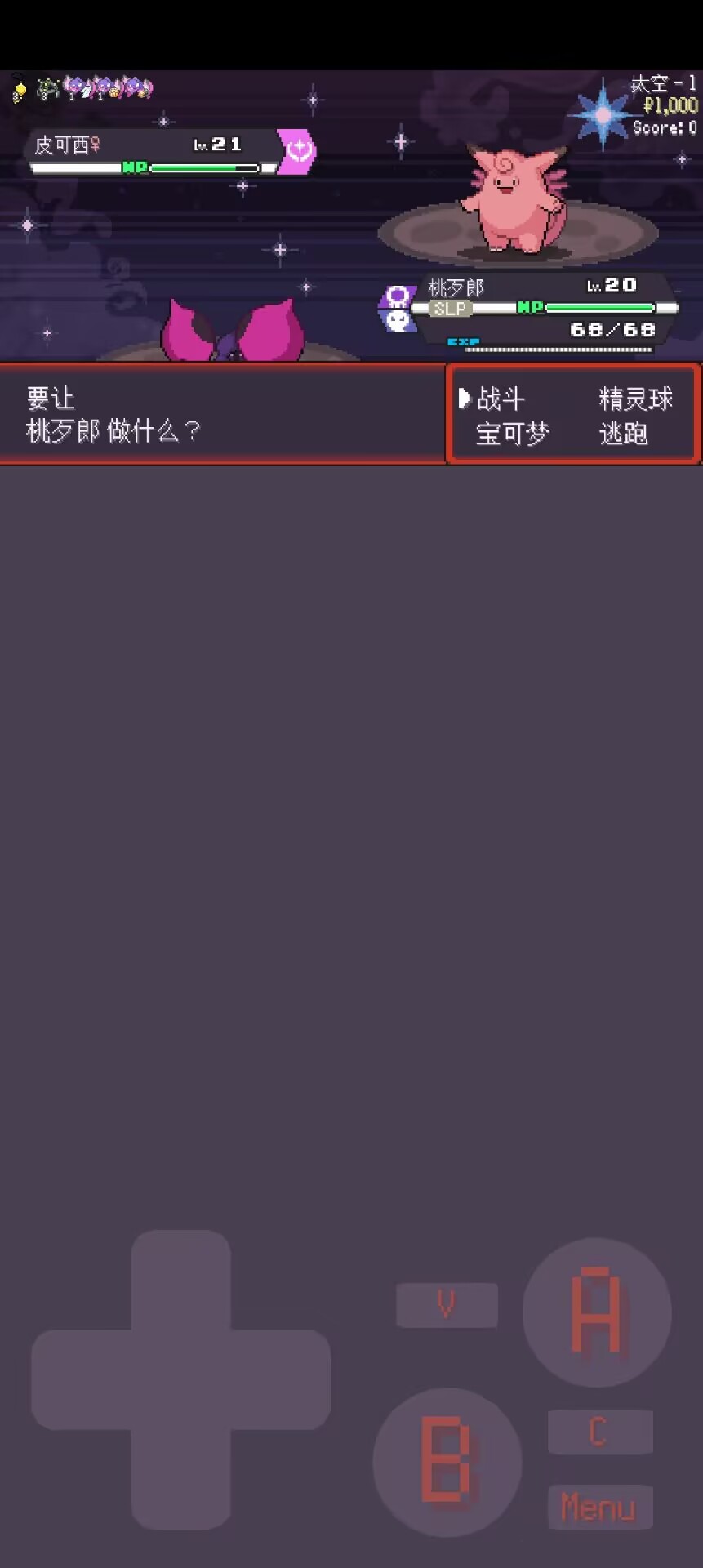The width and height of the screenshot is (703, 1568).
Task: Hit the C button on the gamepad
Action: pos(599,1432)
